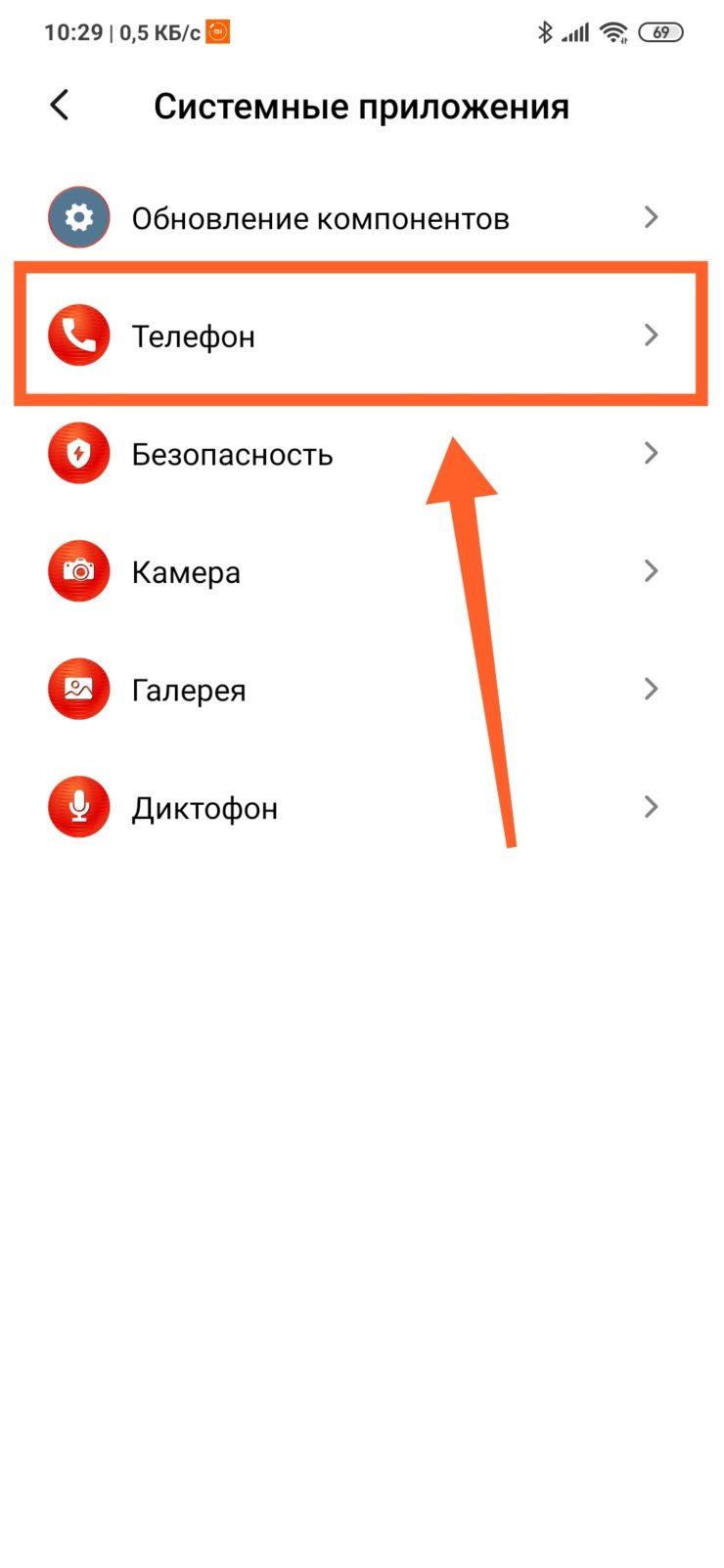Open Телефон app settings
Screen dimensions: 724x1568
coord(362,336)
